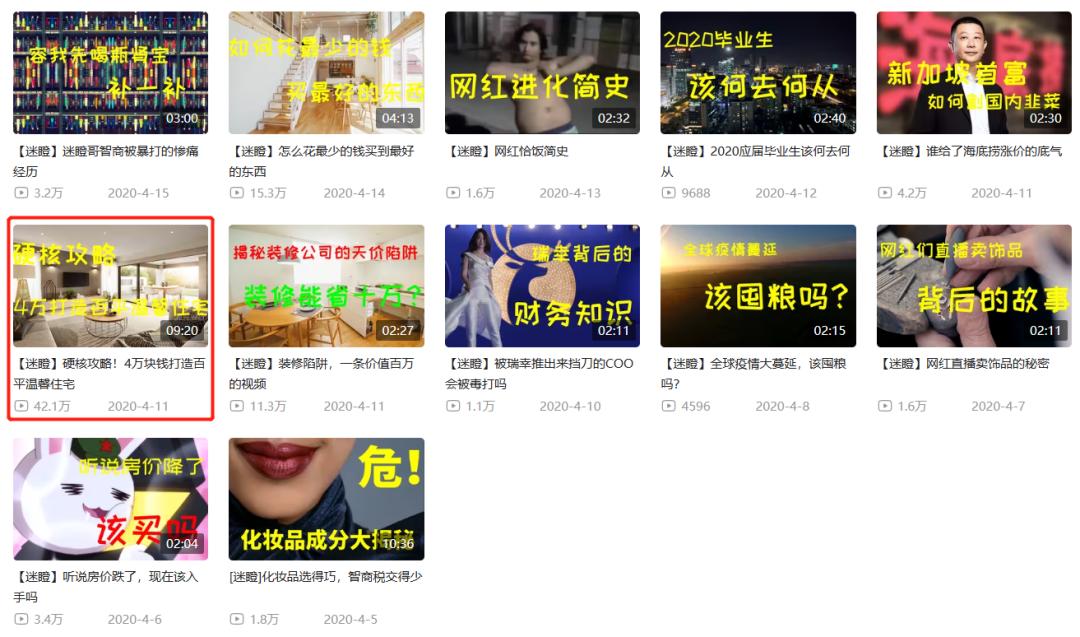
Task: Open 听说房价跌了，现在该入手吗
Action: 110,499
